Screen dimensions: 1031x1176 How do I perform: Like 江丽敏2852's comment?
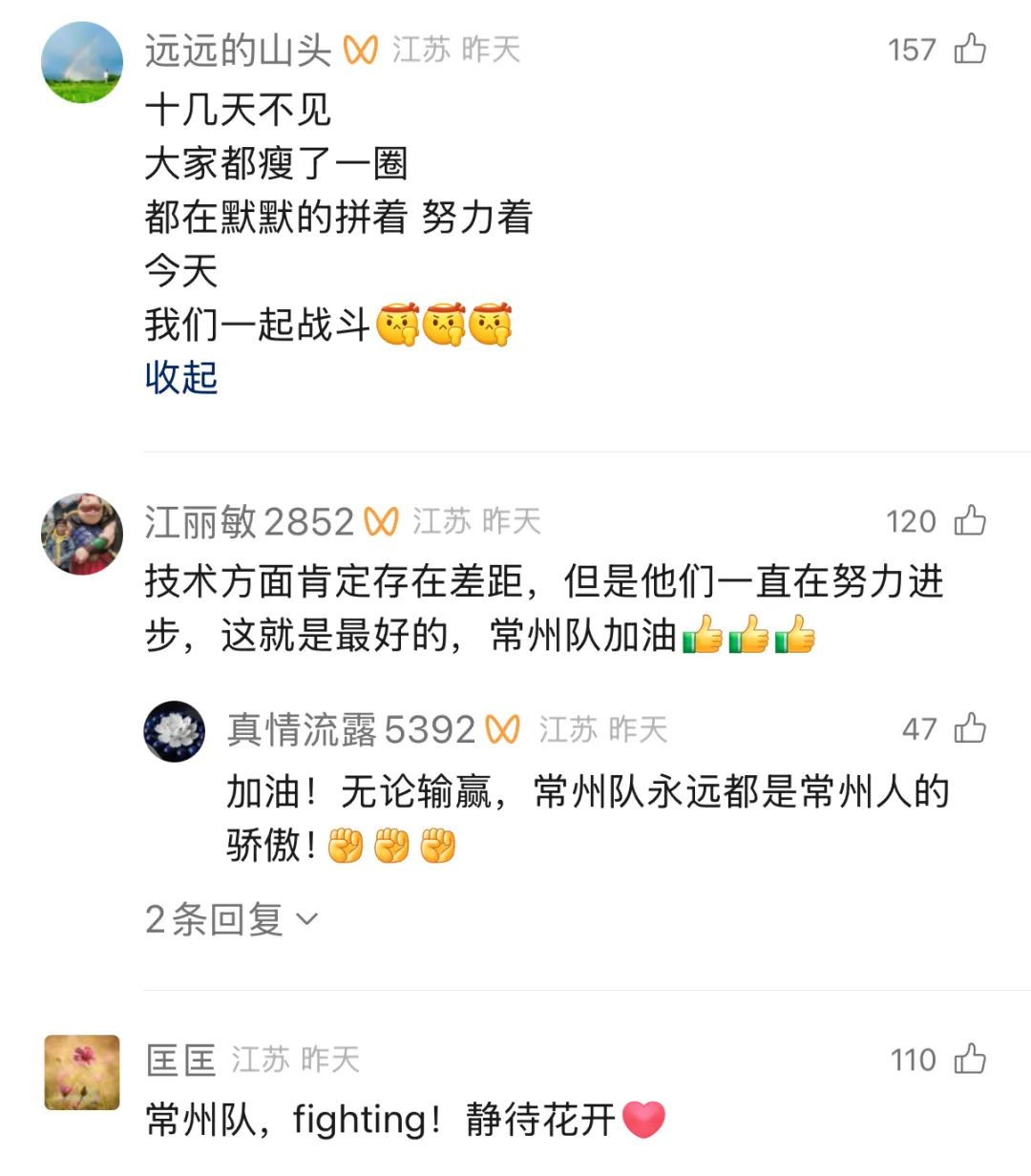(970, 521)
